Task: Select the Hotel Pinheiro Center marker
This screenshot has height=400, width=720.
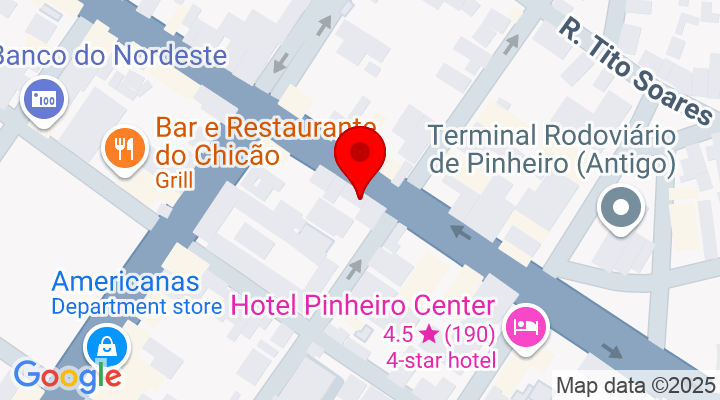Action: coord(525,327)
